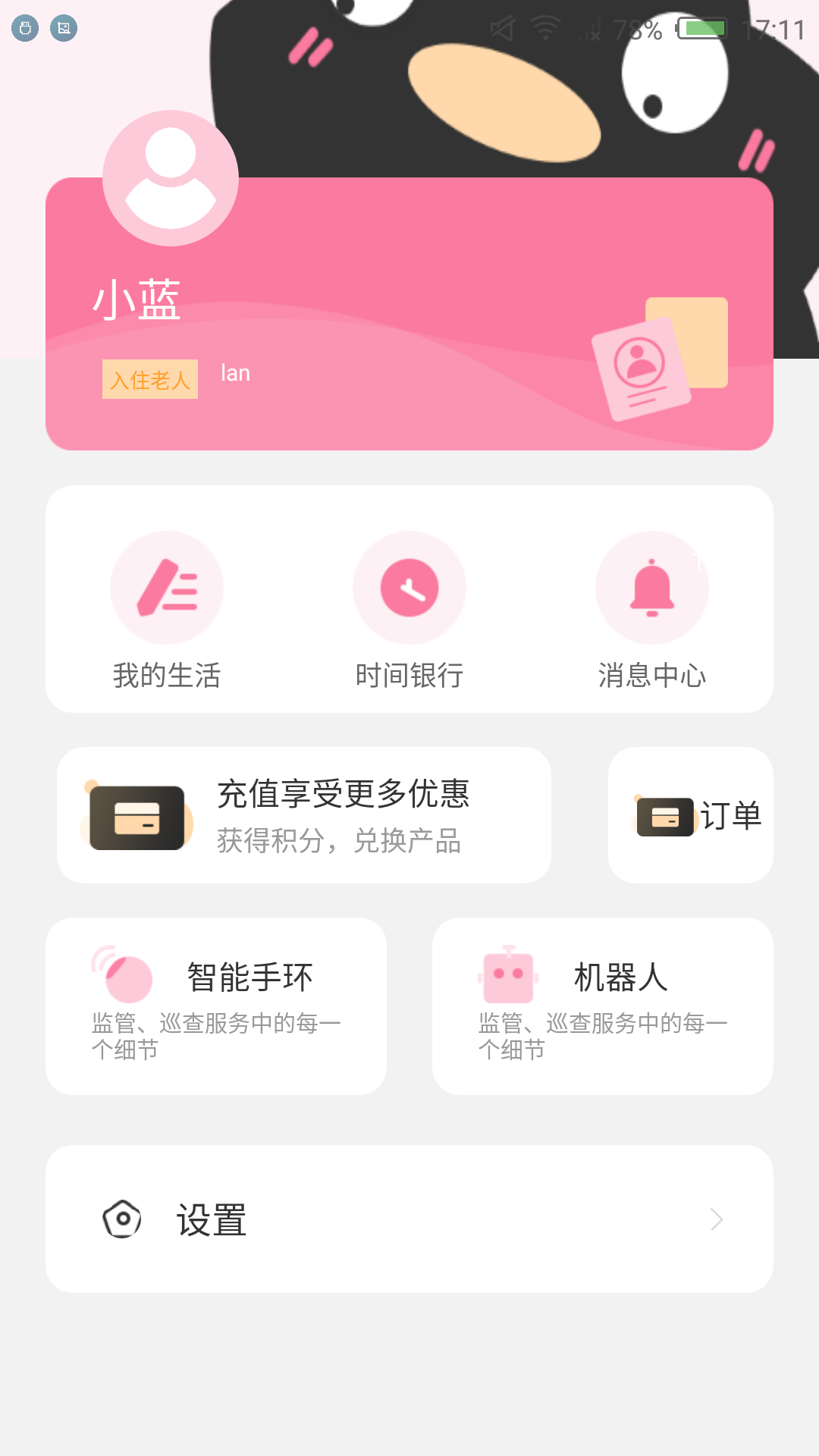Open 消息中心 notification bell icon
The image size is (819, 1456).
(652, 588)
